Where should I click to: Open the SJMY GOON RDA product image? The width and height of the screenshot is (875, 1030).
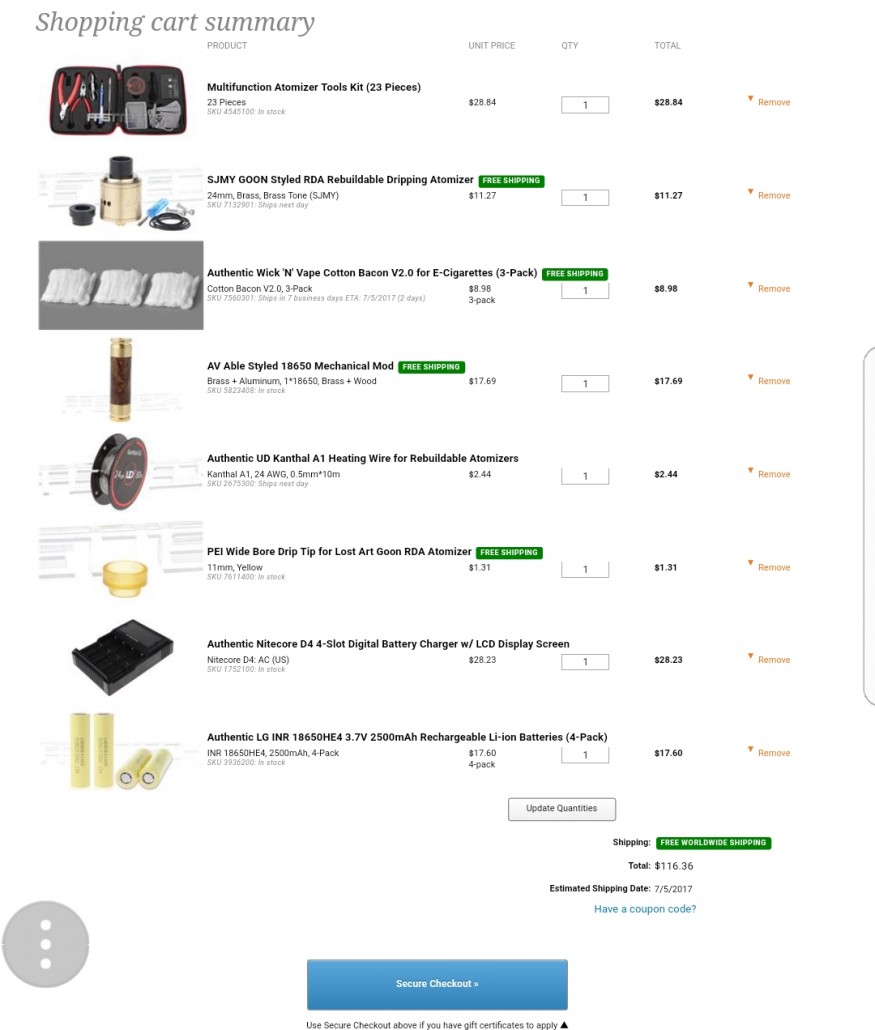[x=120, y=192]
